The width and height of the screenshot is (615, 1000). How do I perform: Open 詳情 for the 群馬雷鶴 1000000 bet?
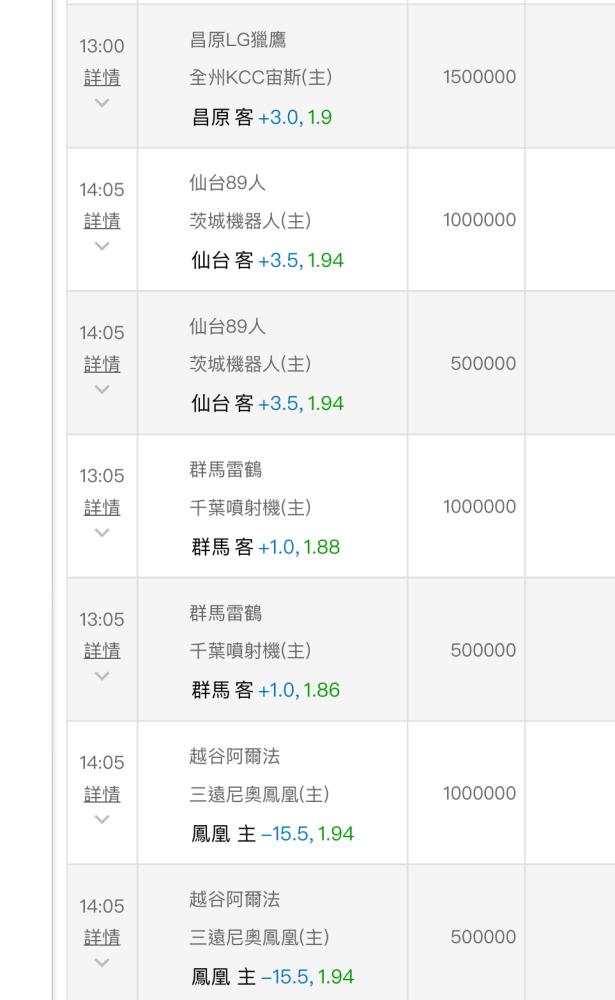click(x=102, y=508)
